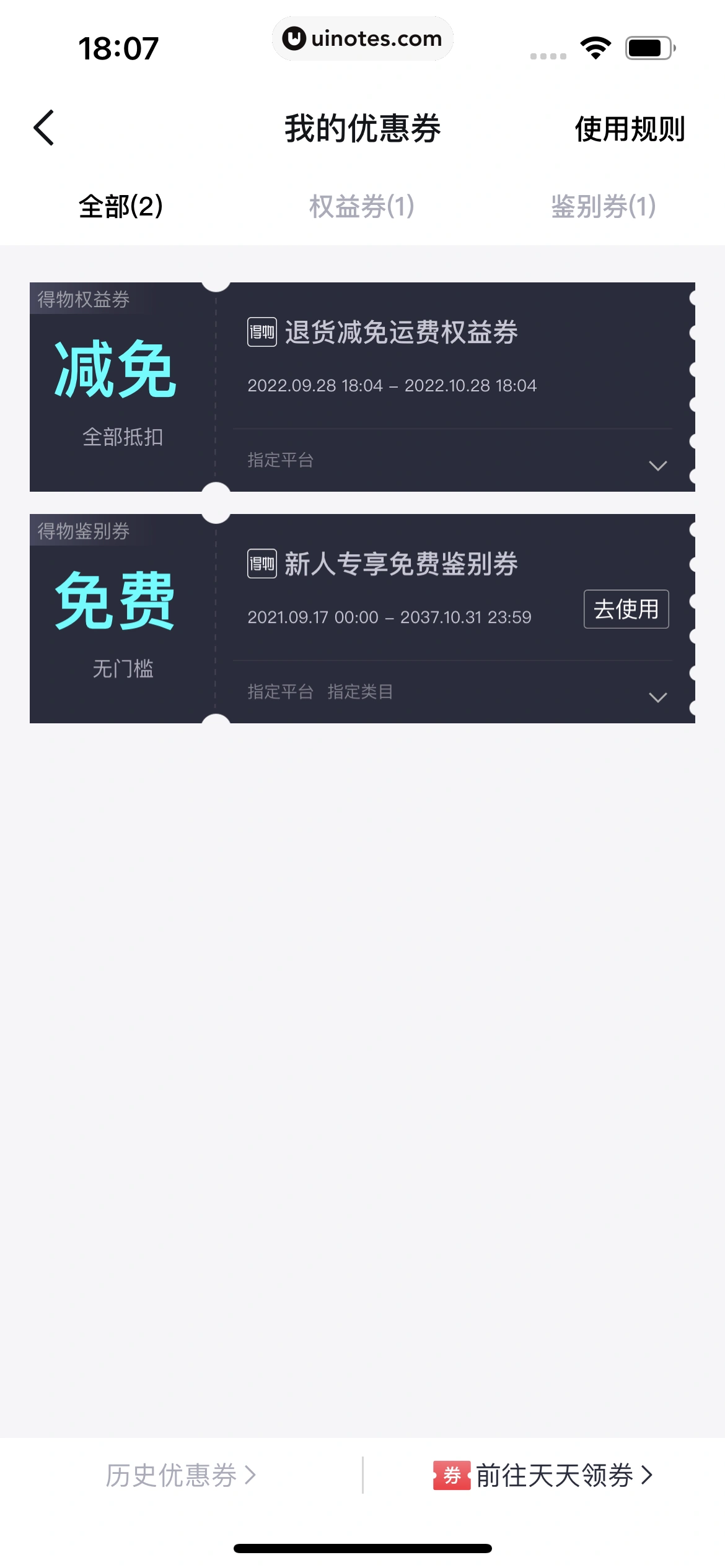Click the uinotes.com pill logo at top
Screen dimensions: 725x1568
[x=362, y=38]
